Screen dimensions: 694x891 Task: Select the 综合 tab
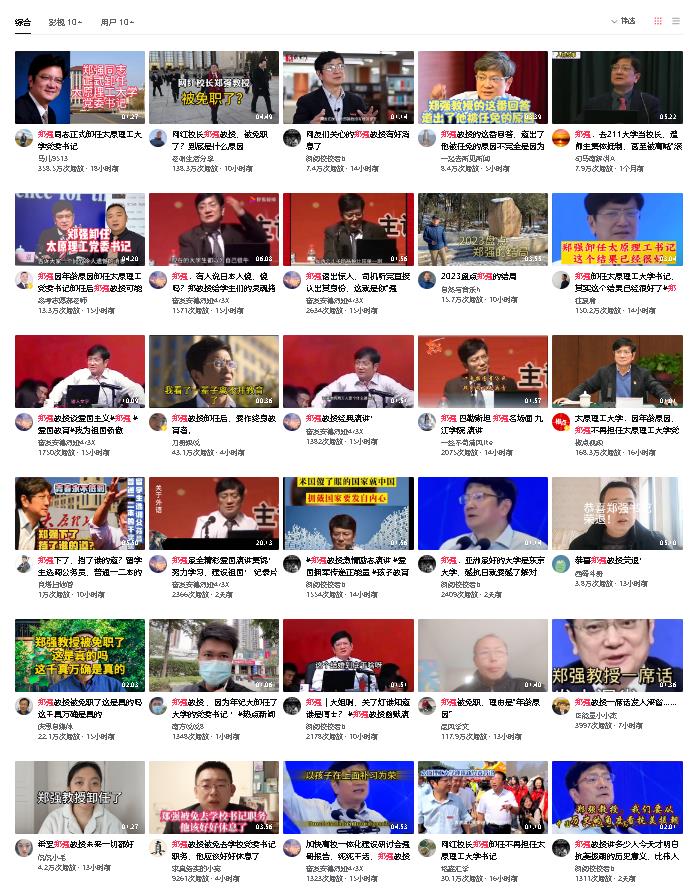coord(22,21)
